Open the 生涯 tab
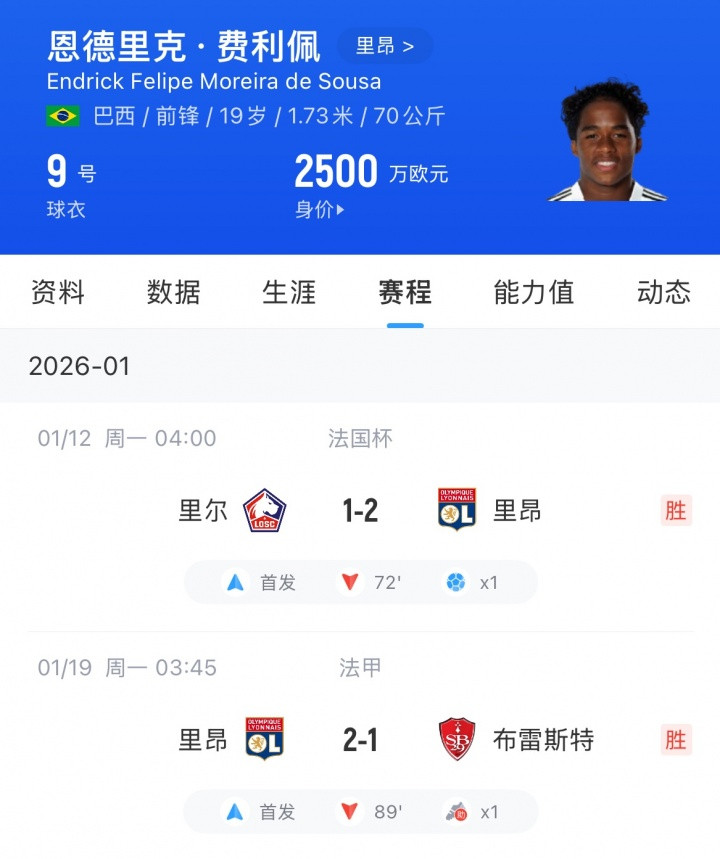Screen dimensions: 720x859 tap(289, 292)
